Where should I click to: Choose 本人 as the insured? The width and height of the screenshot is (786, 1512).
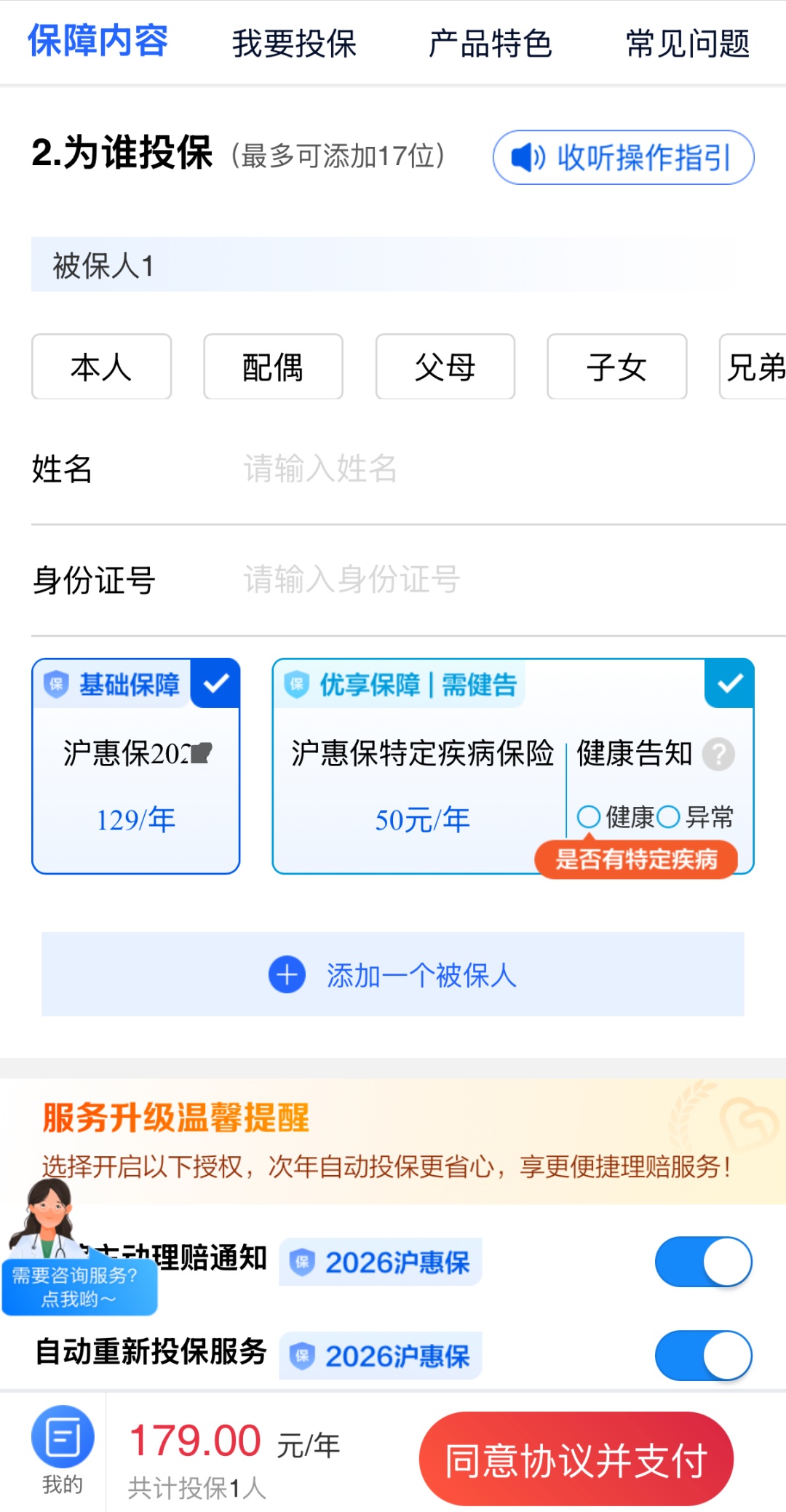(x=101, y=367)
